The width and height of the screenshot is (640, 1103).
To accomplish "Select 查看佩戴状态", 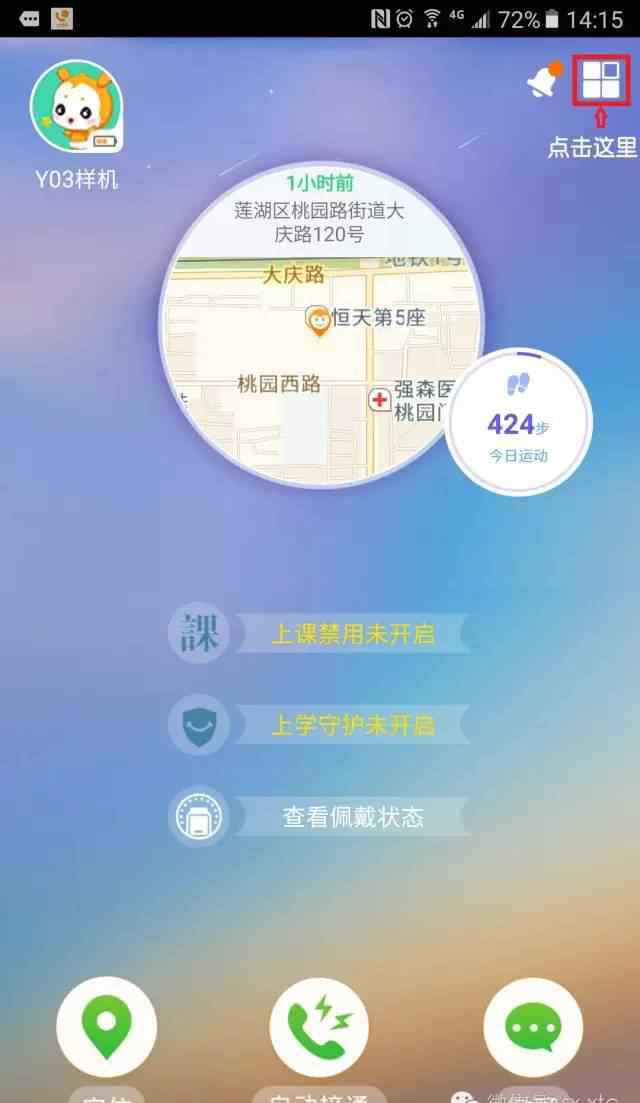I will [x=319, y=816].
